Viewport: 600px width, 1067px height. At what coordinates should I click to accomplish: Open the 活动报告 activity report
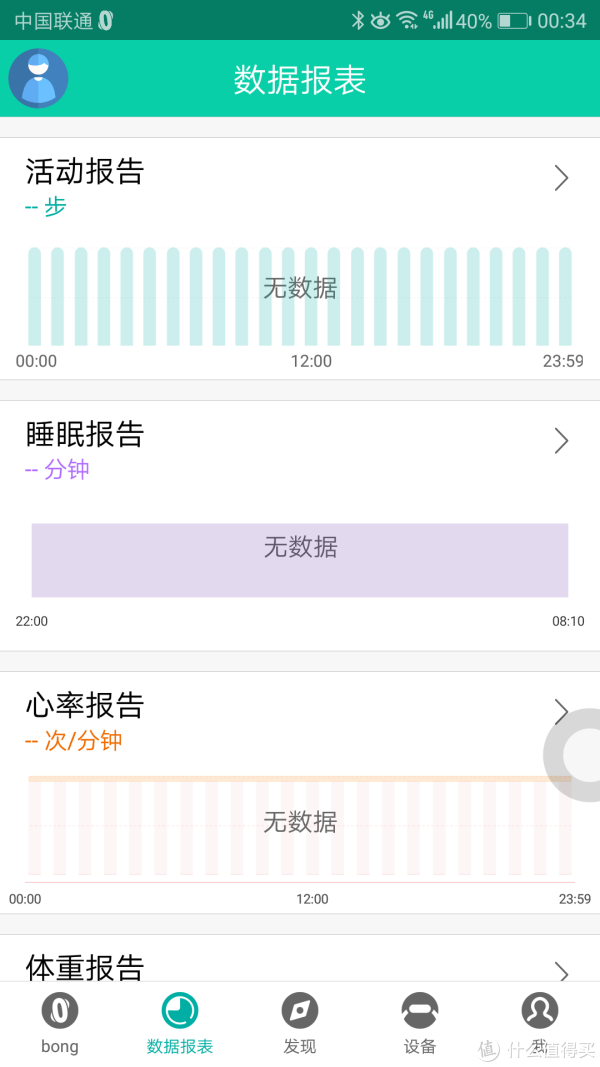[x=300, y=259]
